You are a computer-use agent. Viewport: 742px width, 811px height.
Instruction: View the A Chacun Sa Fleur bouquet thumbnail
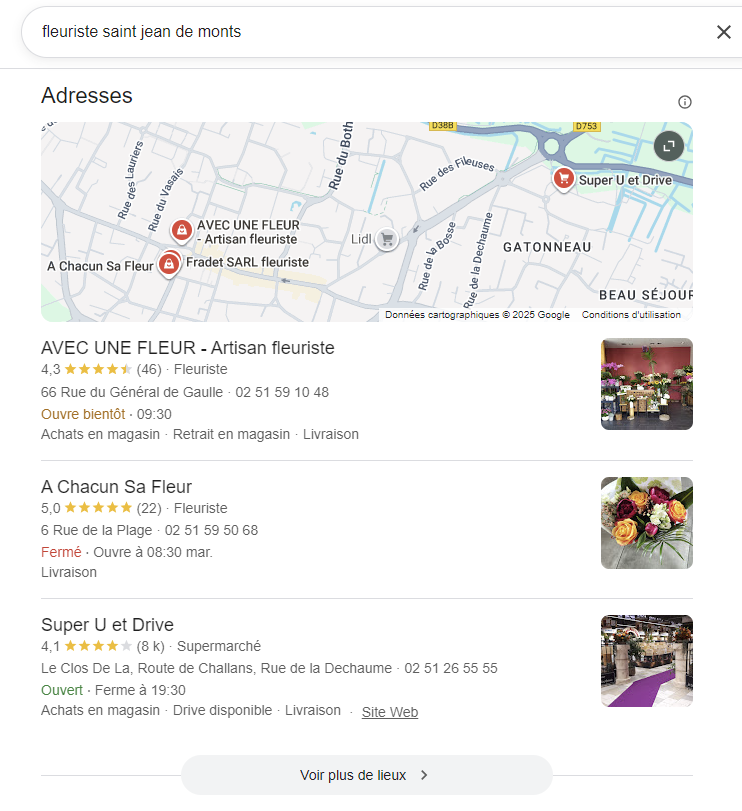click(x=646, y=523)
